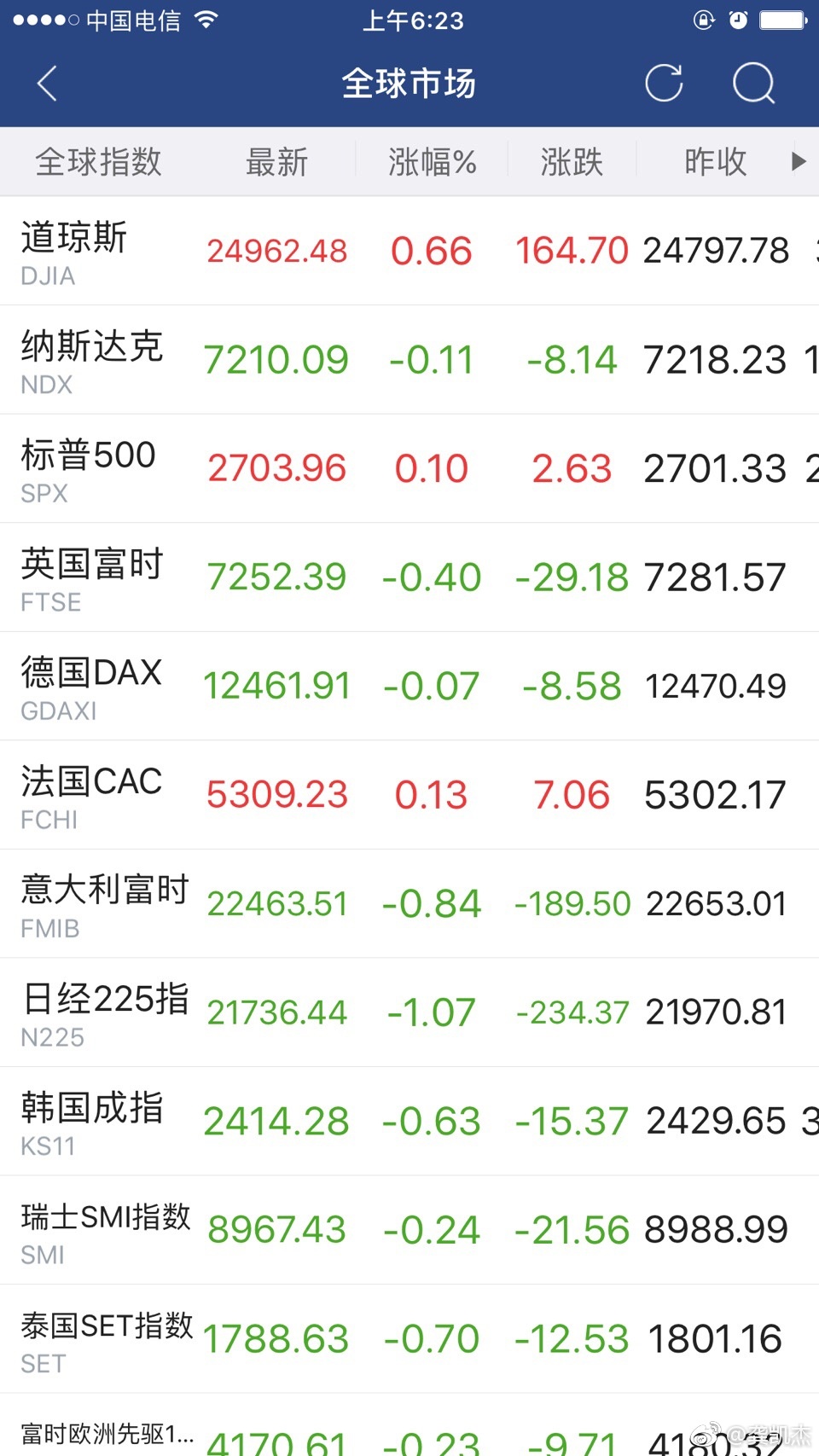Viewport: 819px width, 1456px height.
Task: Check the 日经225指 N225 index
Action: coord(409,1012)
